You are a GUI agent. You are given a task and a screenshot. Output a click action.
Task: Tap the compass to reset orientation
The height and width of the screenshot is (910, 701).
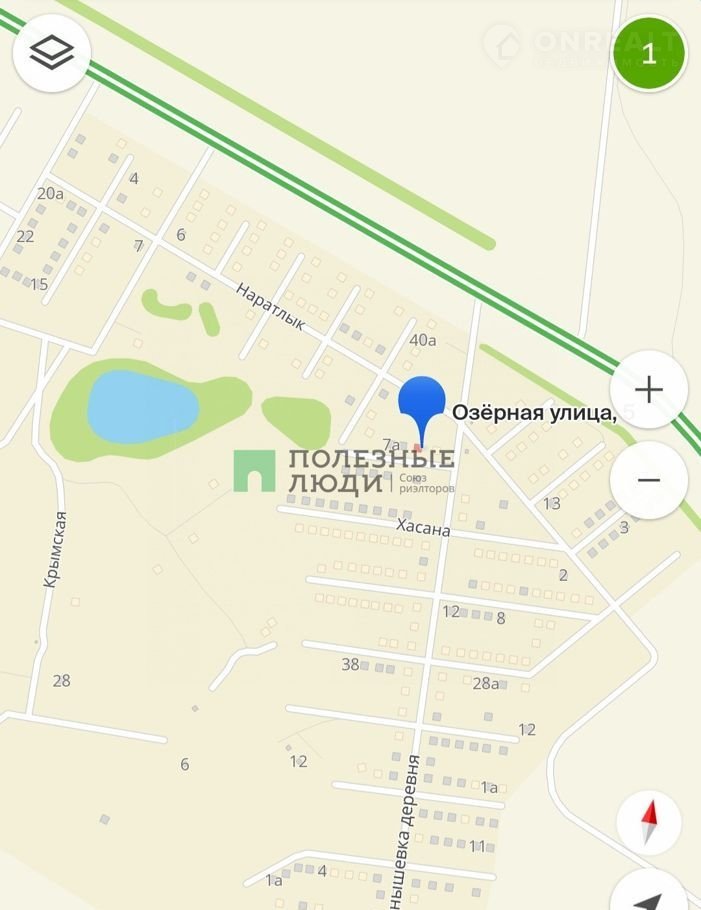649,823
